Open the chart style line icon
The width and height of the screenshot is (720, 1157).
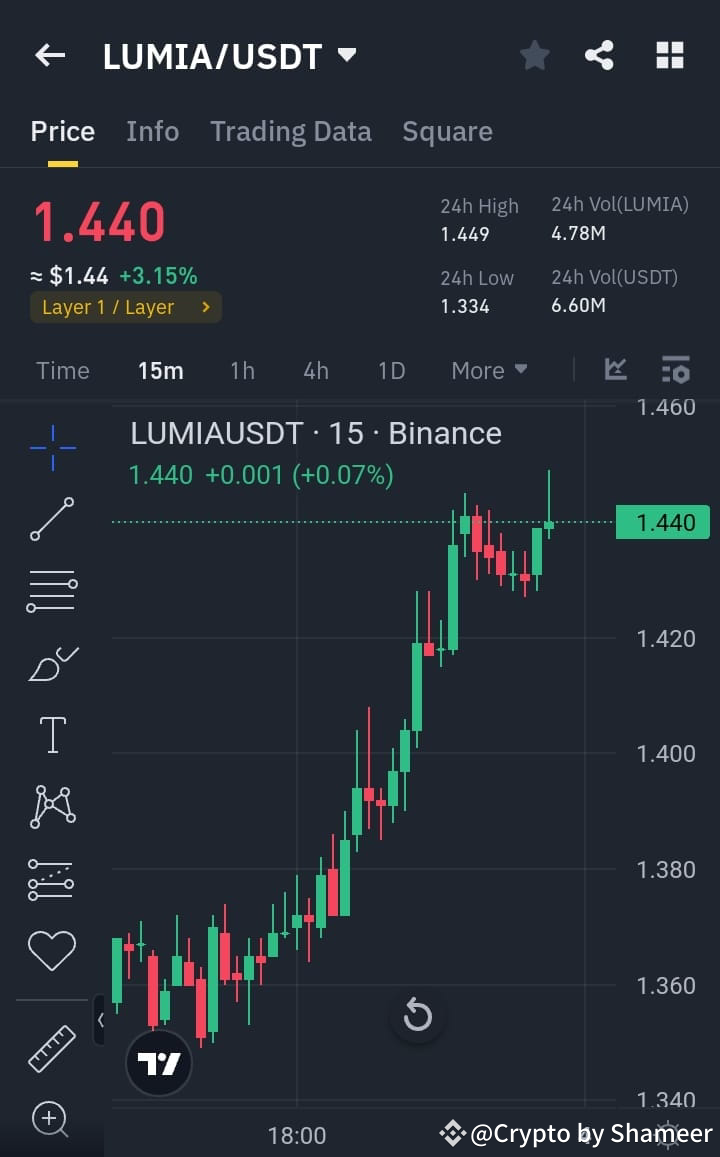(x=615, y=369)
